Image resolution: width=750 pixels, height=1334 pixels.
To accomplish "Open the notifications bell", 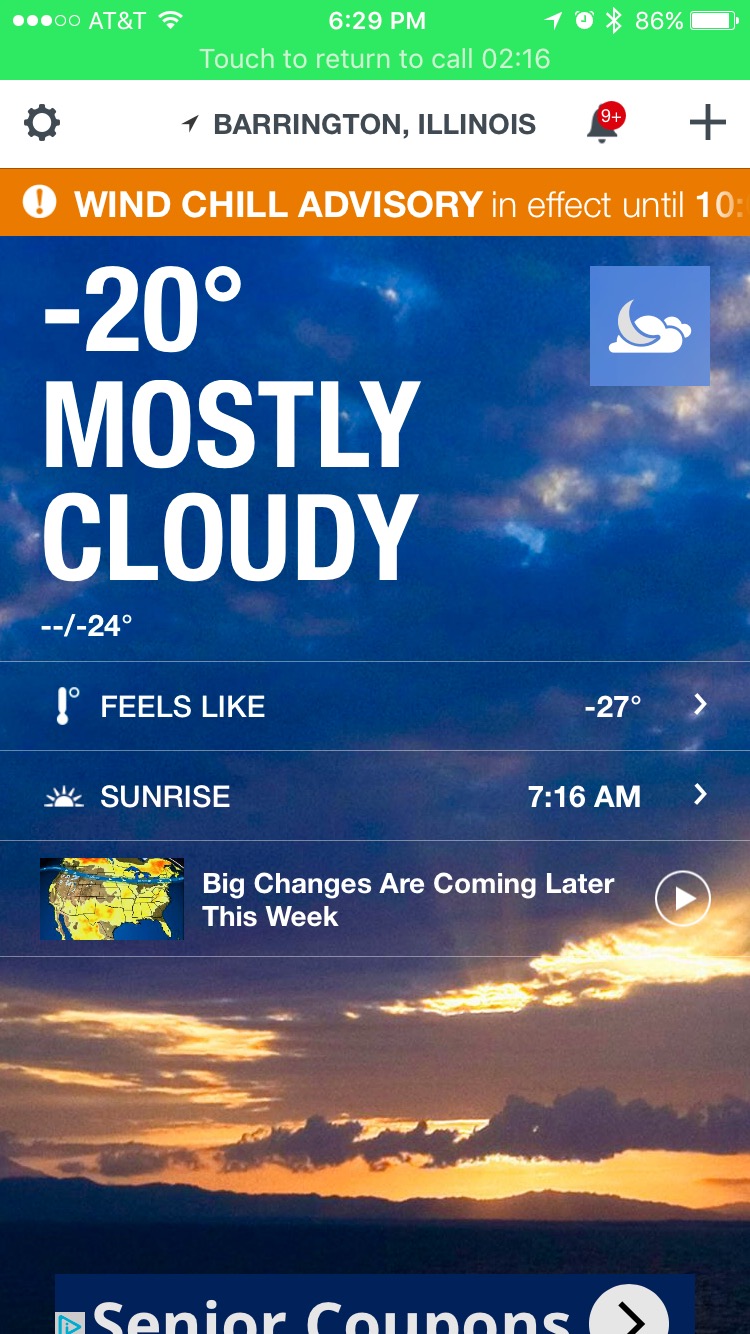I will (604, 124).
